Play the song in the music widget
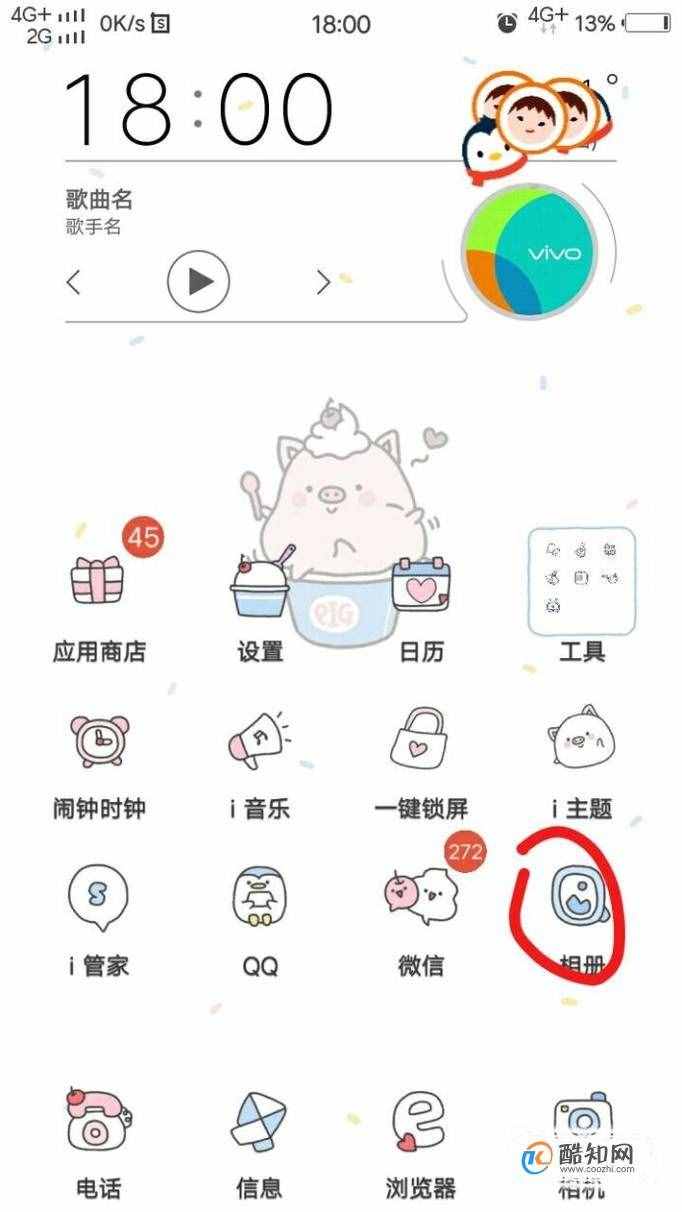Image resolution: width=682 pixels, height=1212 pixels. pos(198,282)
